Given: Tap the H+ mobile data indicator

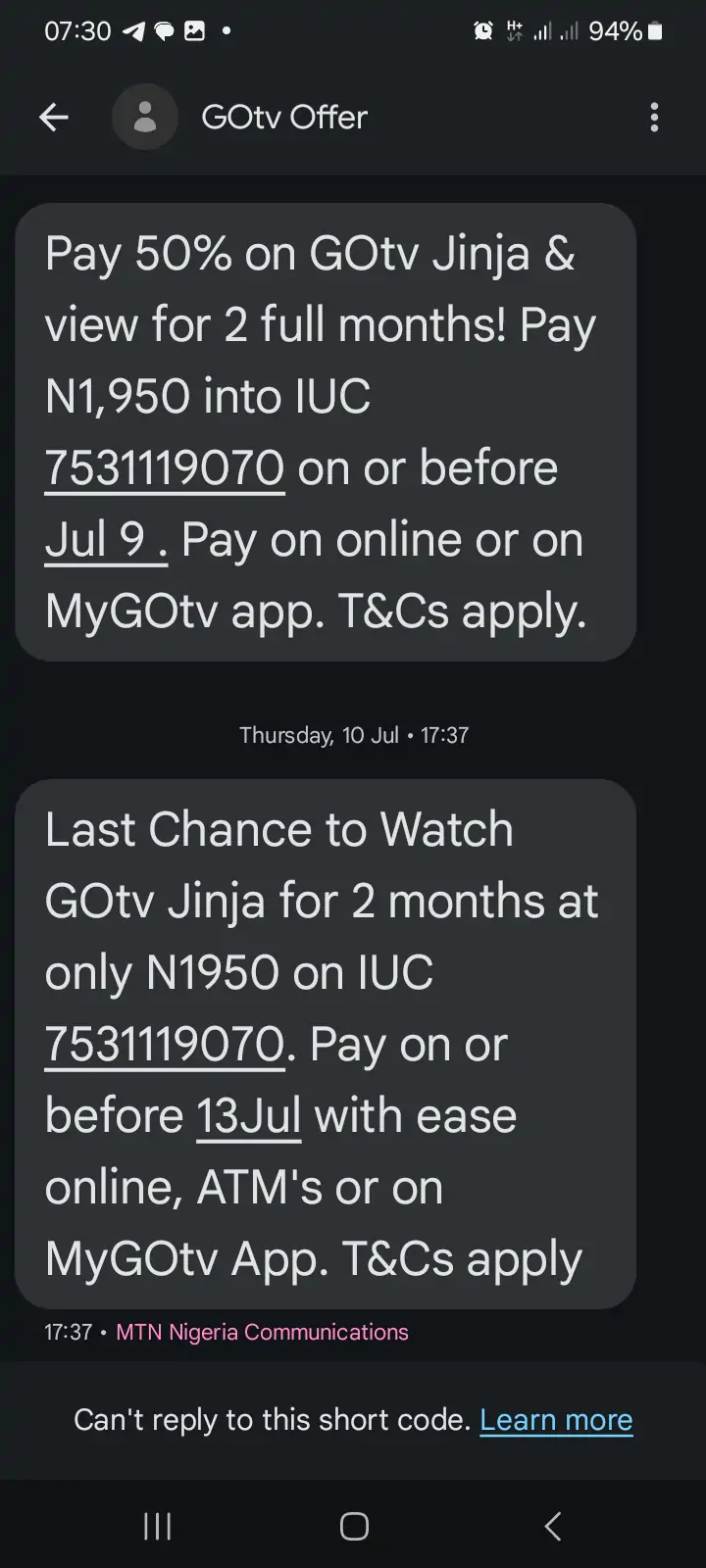Looking at the screenshot, I should click(x=513, y=30).
